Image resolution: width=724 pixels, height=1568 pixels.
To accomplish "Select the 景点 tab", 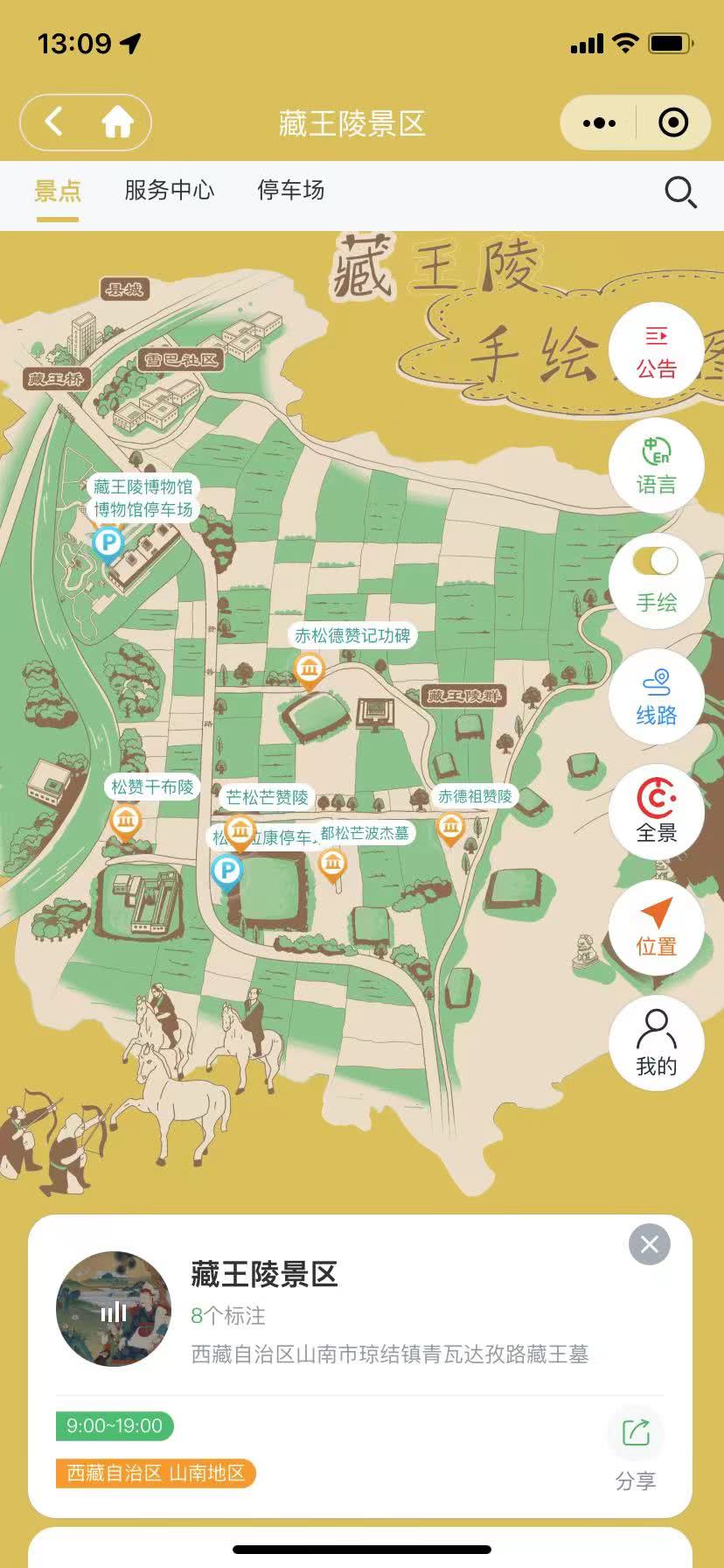I will coord(58,190).
